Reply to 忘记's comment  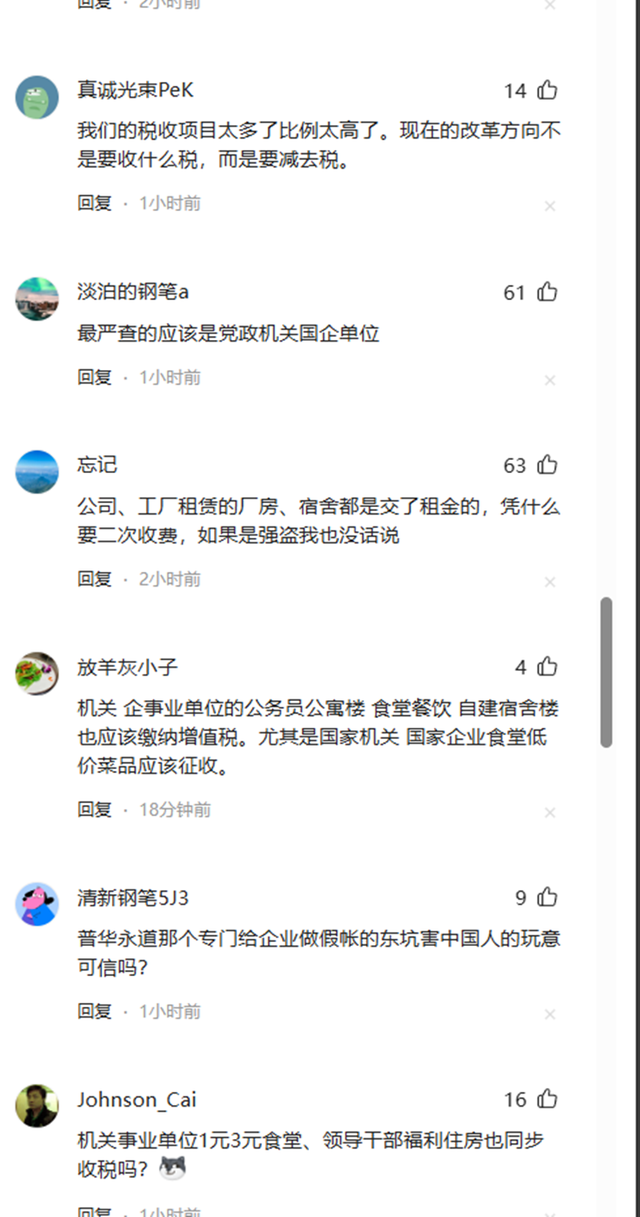tap(95, 579)
